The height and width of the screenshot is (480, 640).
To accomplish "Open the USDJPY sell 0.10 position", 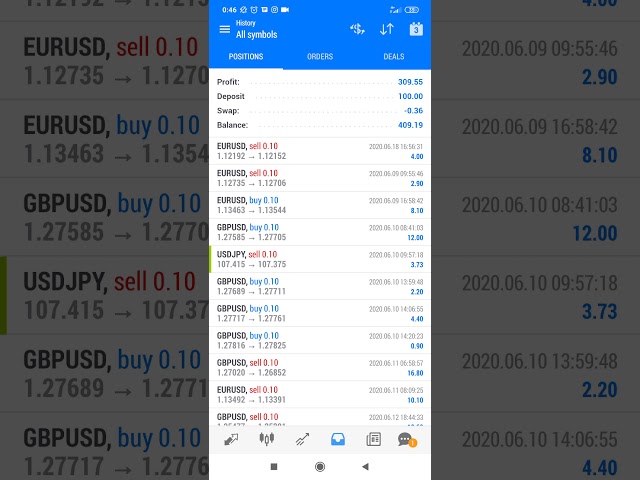I will tap(320, 259).
